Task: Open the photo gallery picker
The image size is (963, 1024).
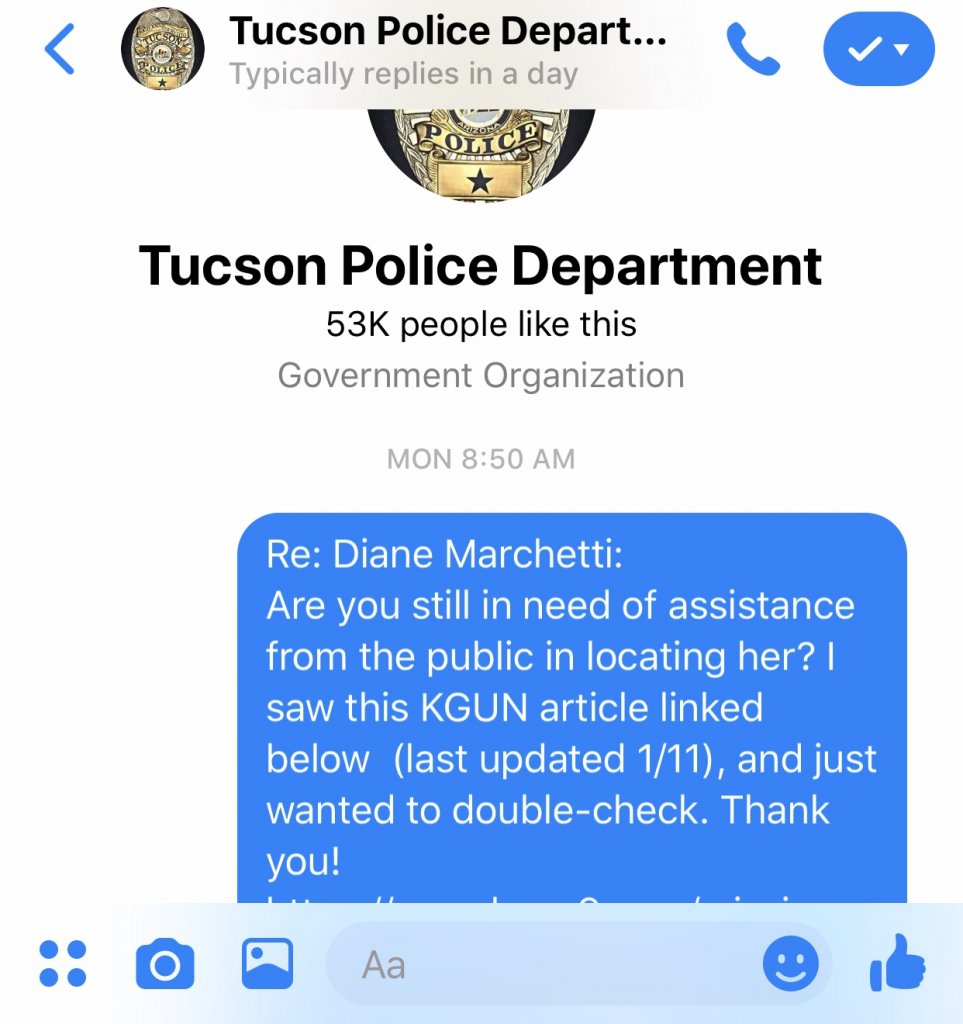Action: click(267, 964)
